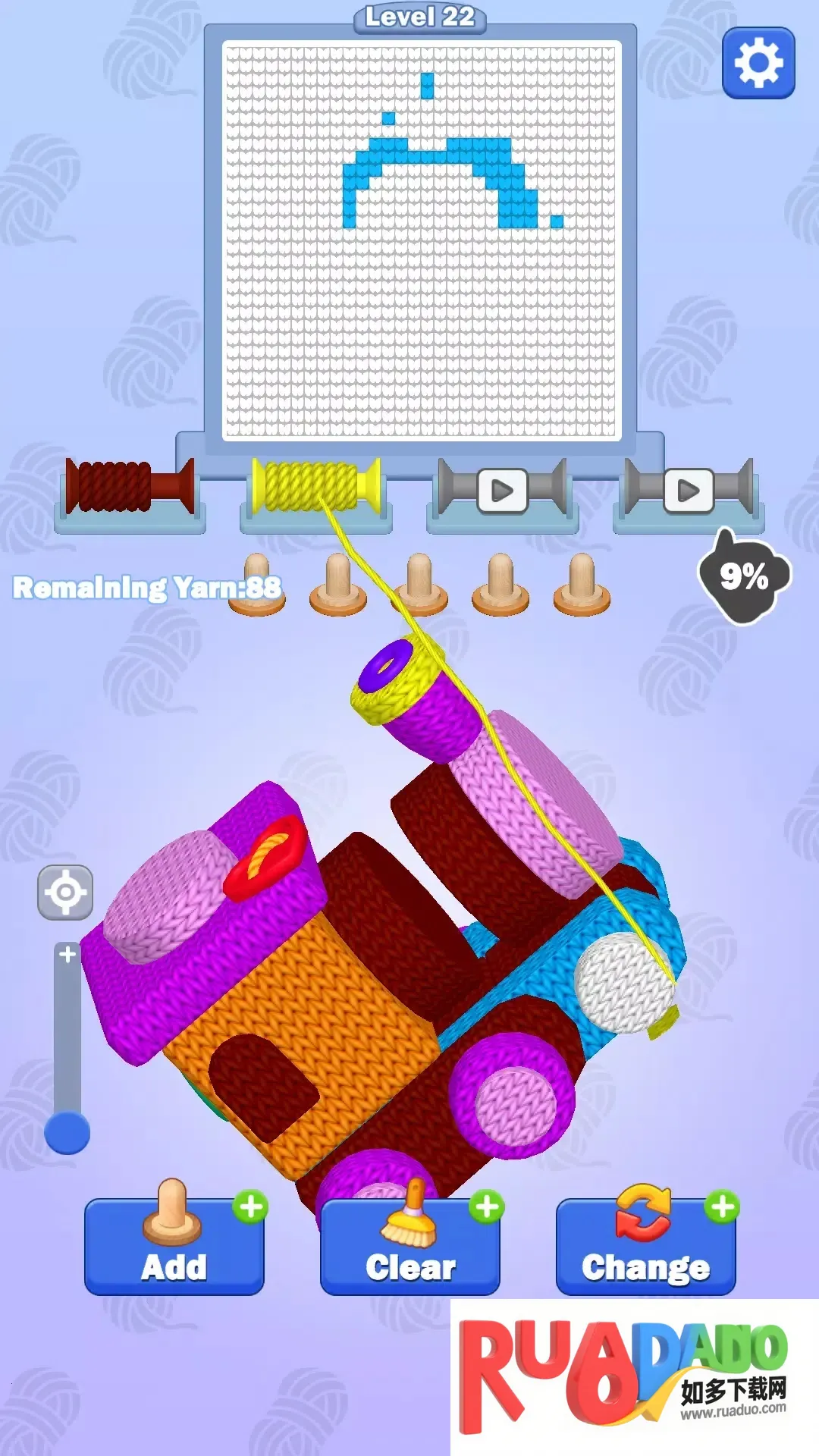Tap the Add peg button
Image resolution: width=819 pixels, height=1456 pixels.
(174, 1247)
